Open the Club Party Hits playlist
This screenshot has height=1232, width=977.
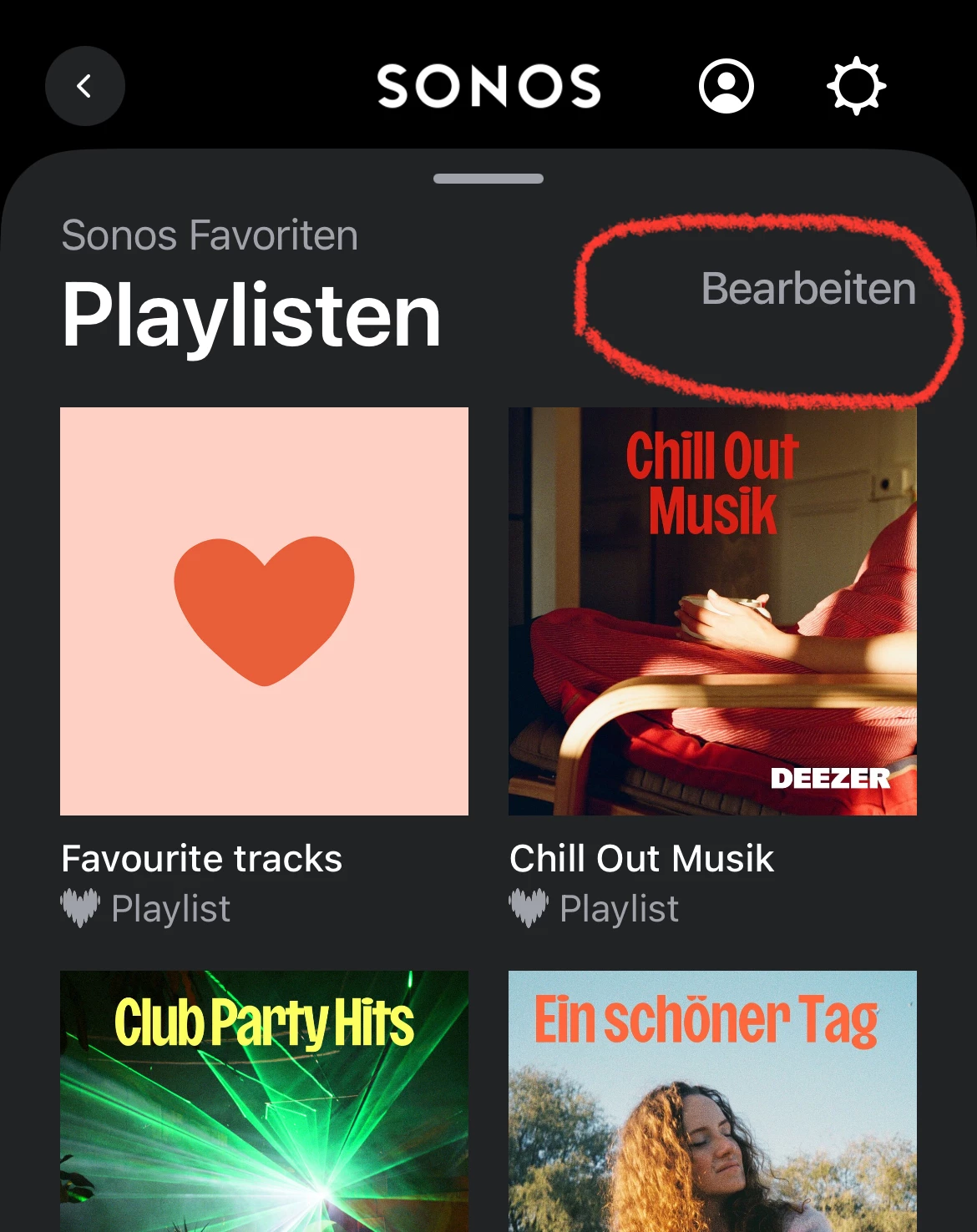coord(264,1100)
